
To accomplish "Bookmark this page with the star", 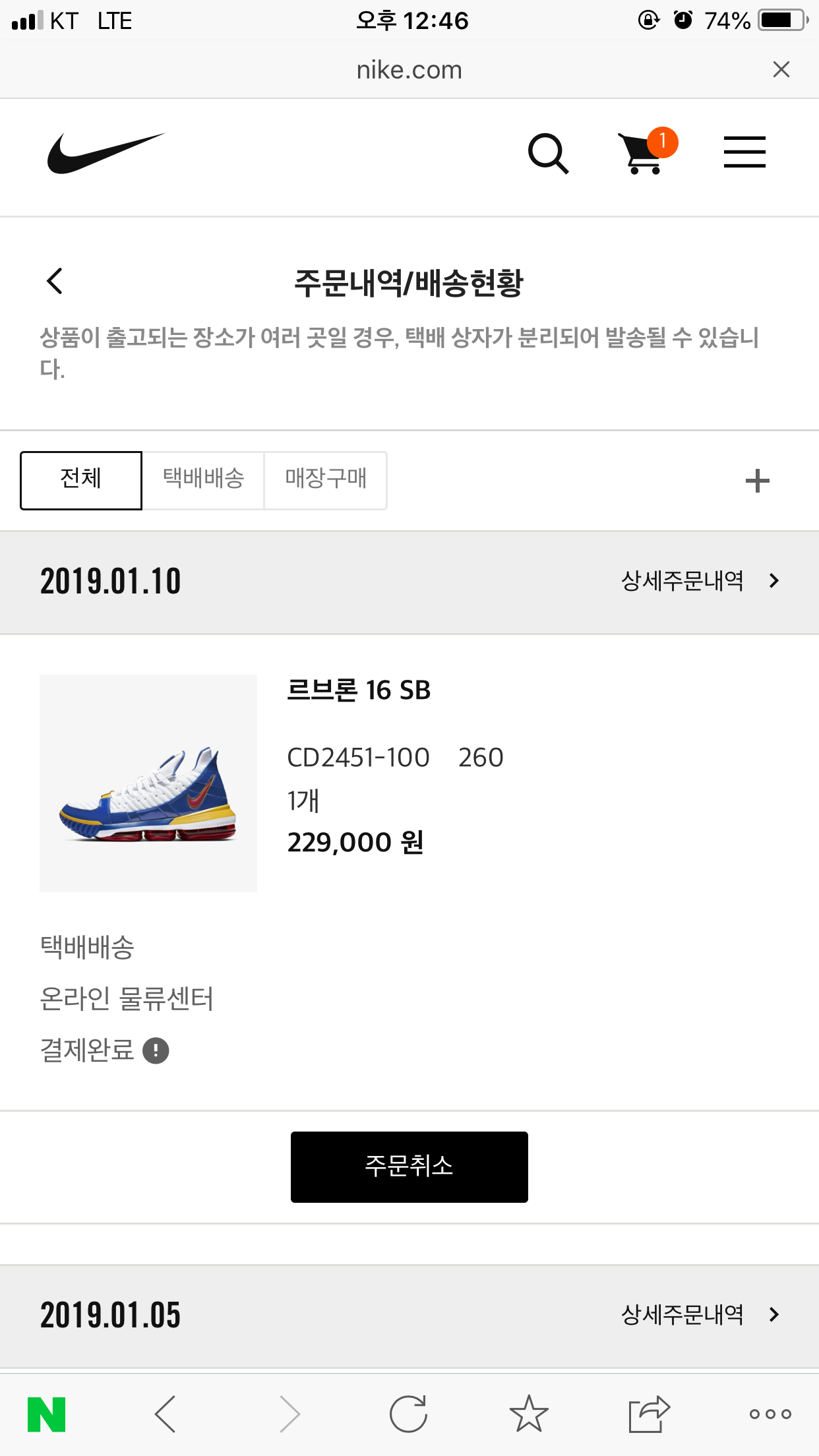I will (x=529, y=1414).
